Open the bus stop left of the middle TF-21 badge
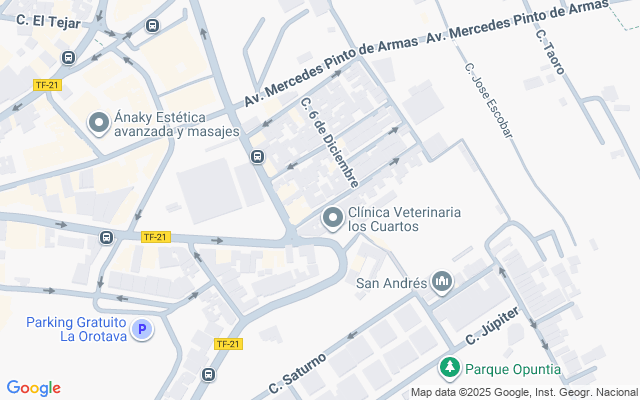This screenshot has width=640, height=400. click(106, 237)
